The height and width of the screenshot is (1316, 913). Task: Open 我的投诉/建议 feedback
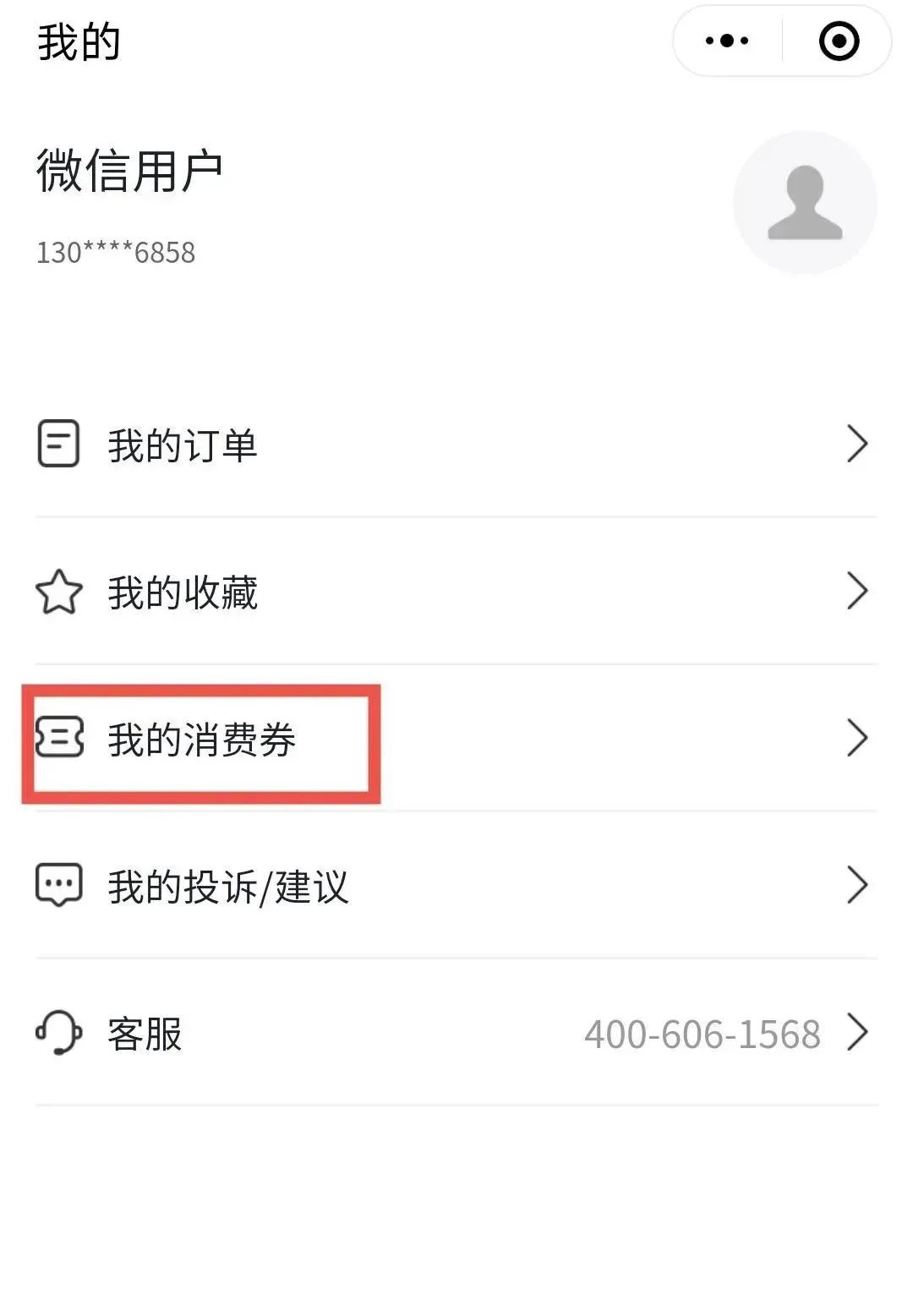(456, 886)
